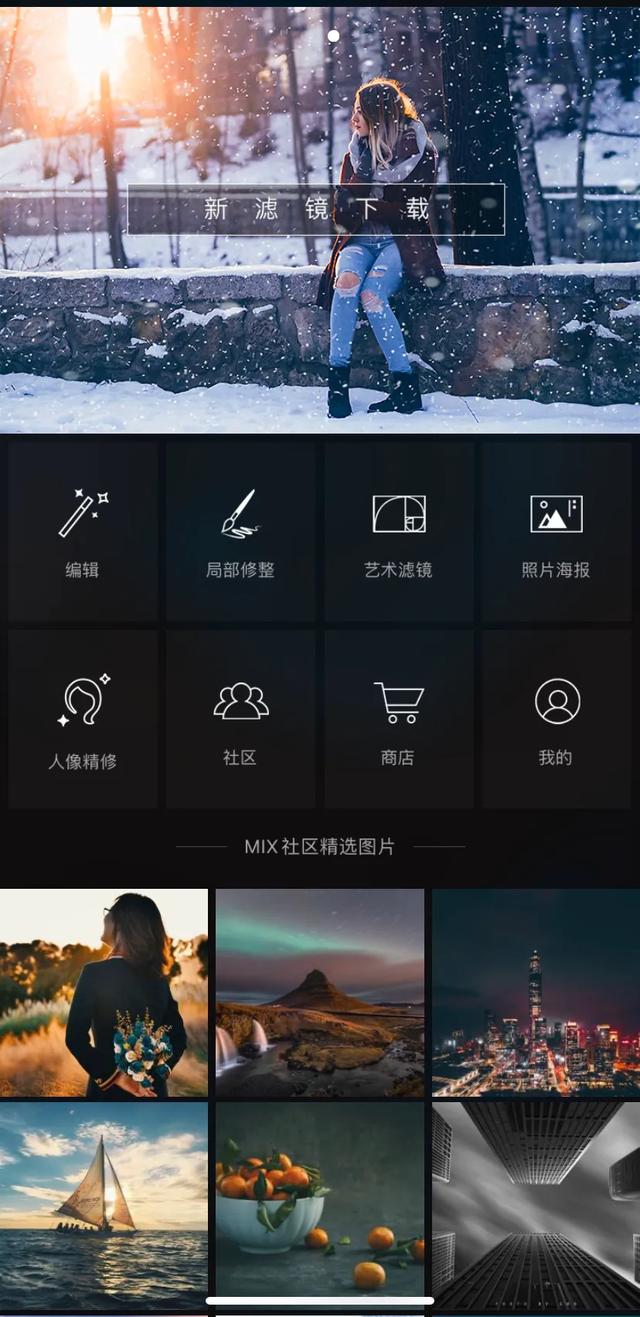The height and width of the screenshot is (1317, 640).
Task: View the black-and-white skyscrapers photo
Action: tap(536, 1206)
